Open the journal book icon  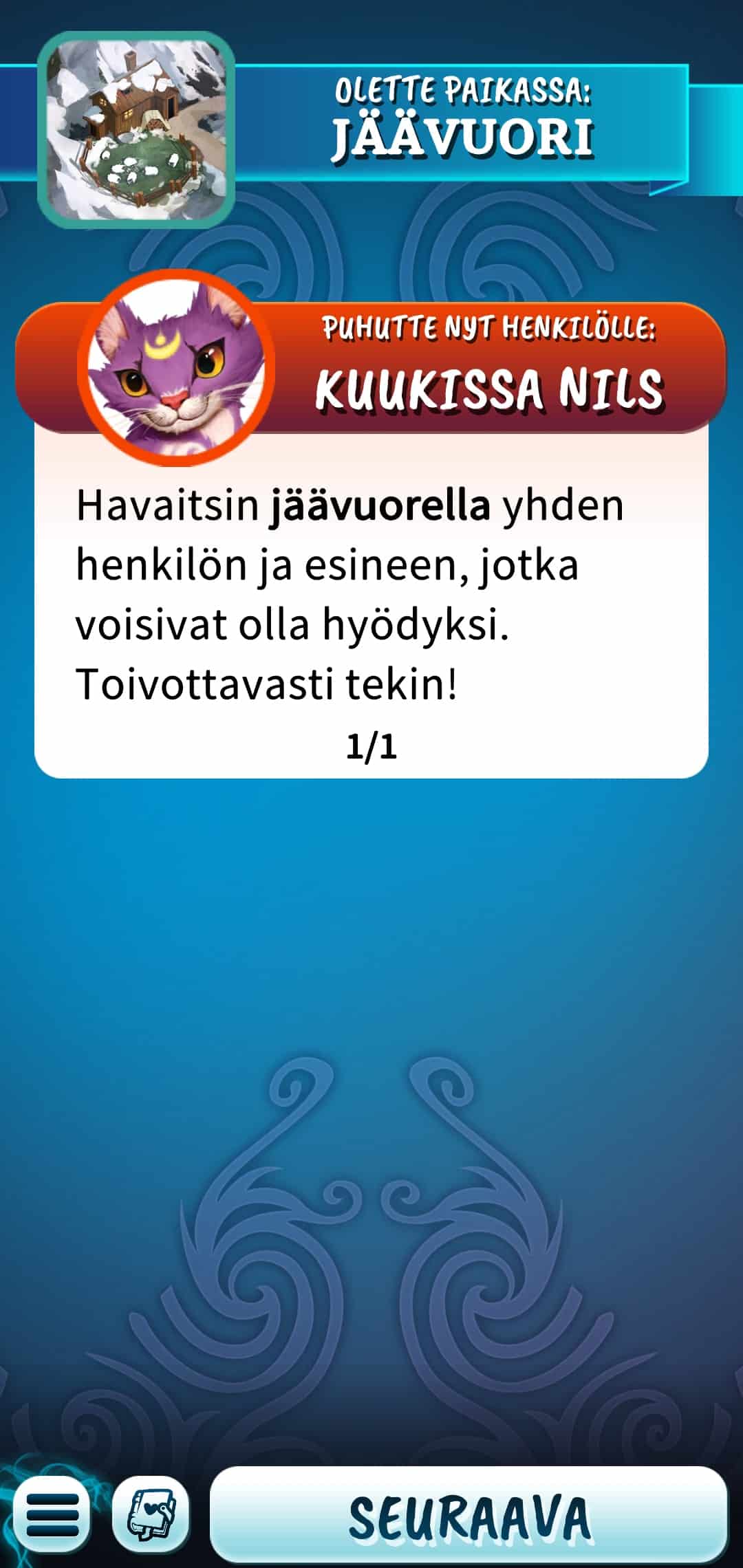click(x=151, y=1514)
